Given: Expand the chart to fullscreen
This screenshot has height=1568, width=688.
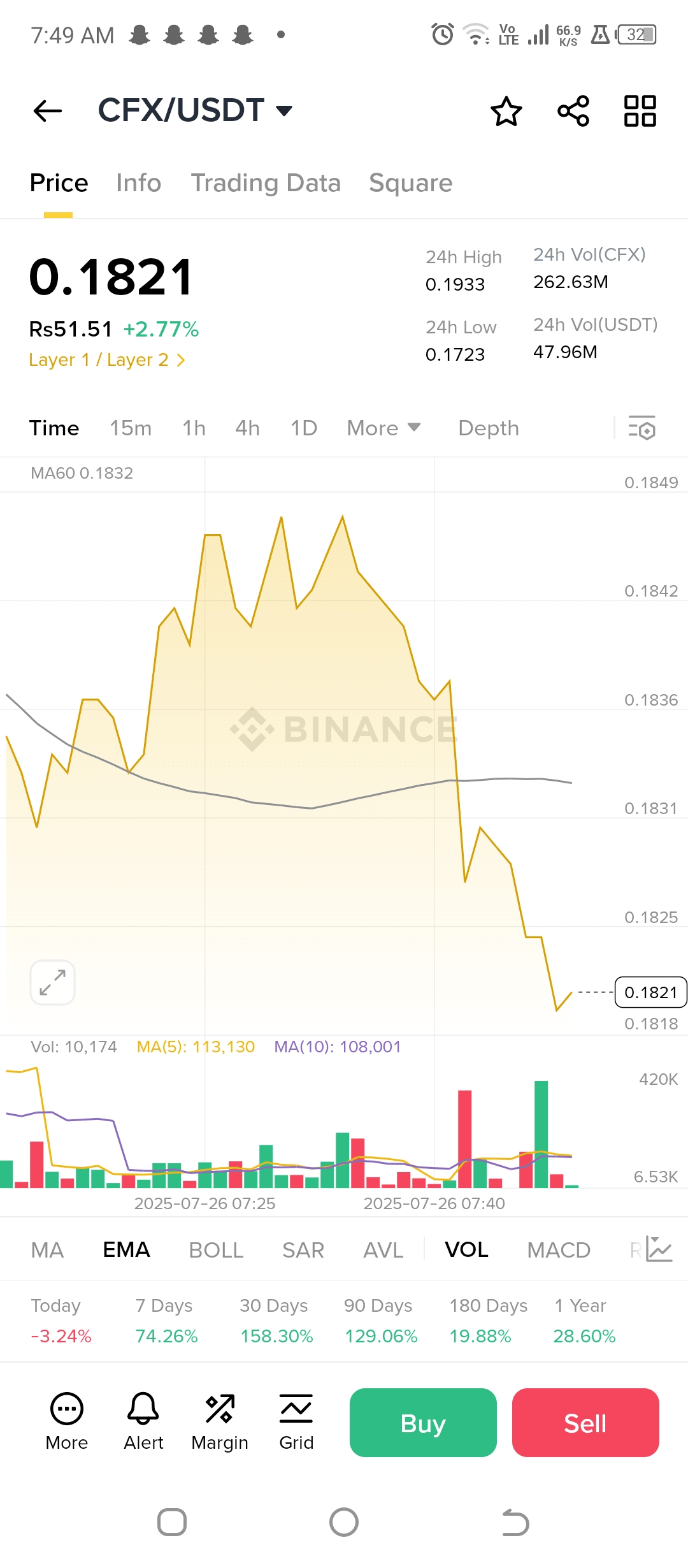Looking at the screenshot, I should coord(53,982).
